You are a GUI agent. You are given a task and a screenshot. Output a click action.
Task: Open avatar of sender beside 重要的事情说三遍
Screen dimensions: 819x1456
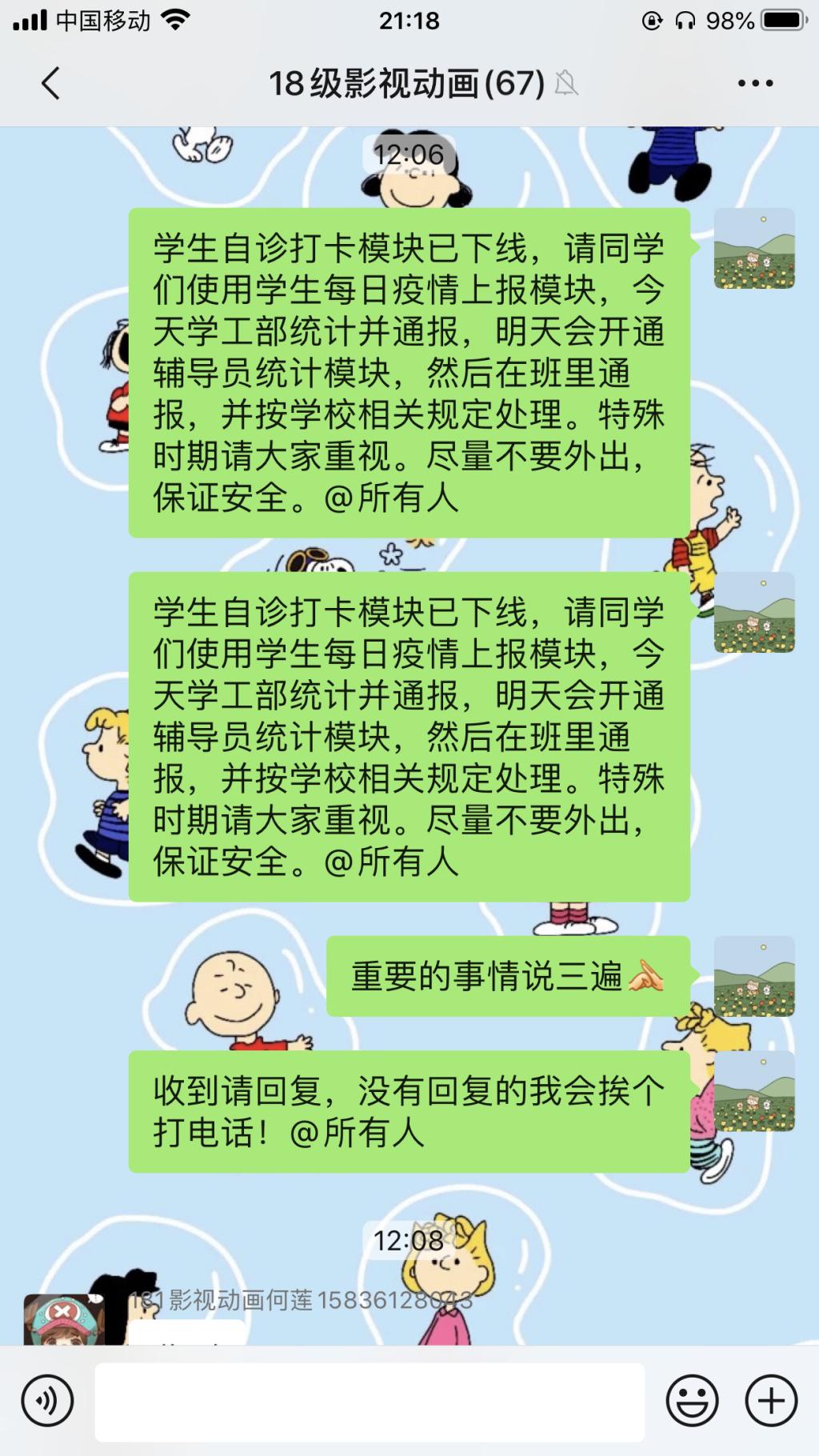pos(753,976)
